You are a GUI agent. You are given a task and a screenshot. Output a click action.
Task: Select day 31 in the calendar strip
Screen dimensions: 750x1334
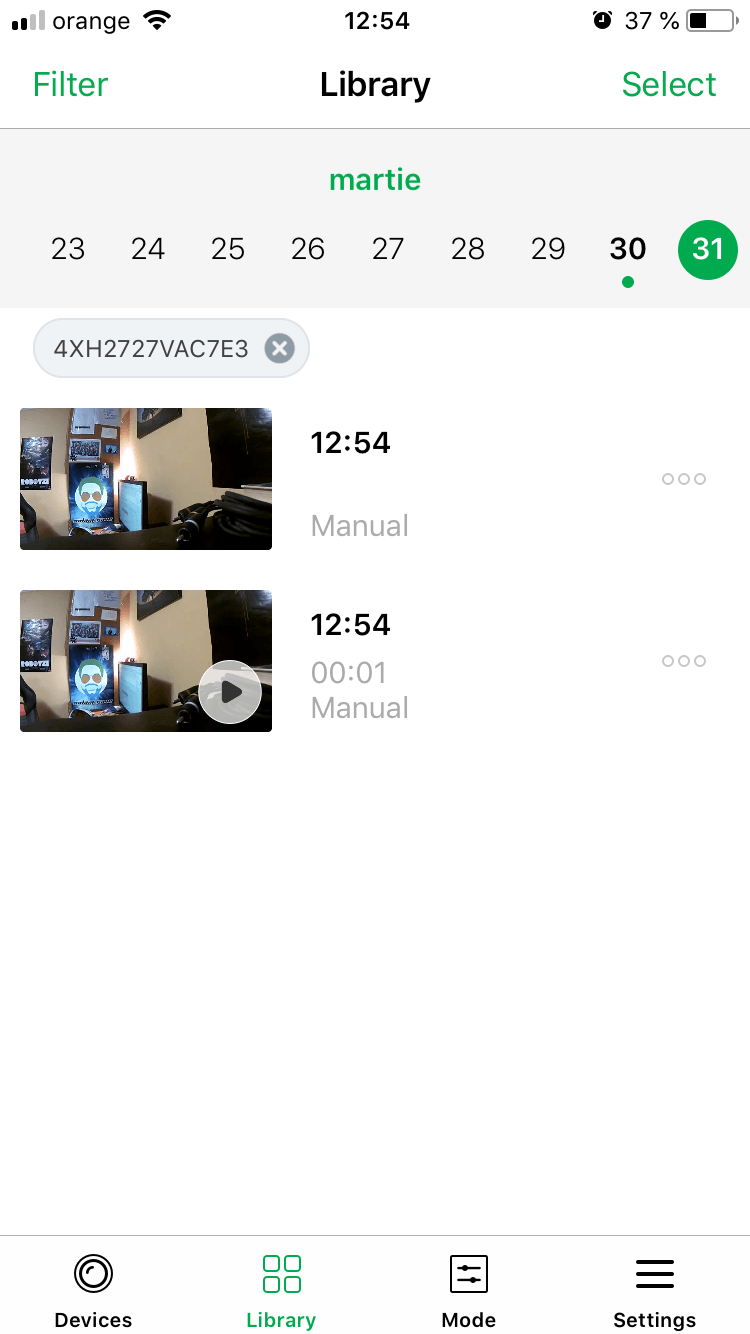(x=707, y=249)
